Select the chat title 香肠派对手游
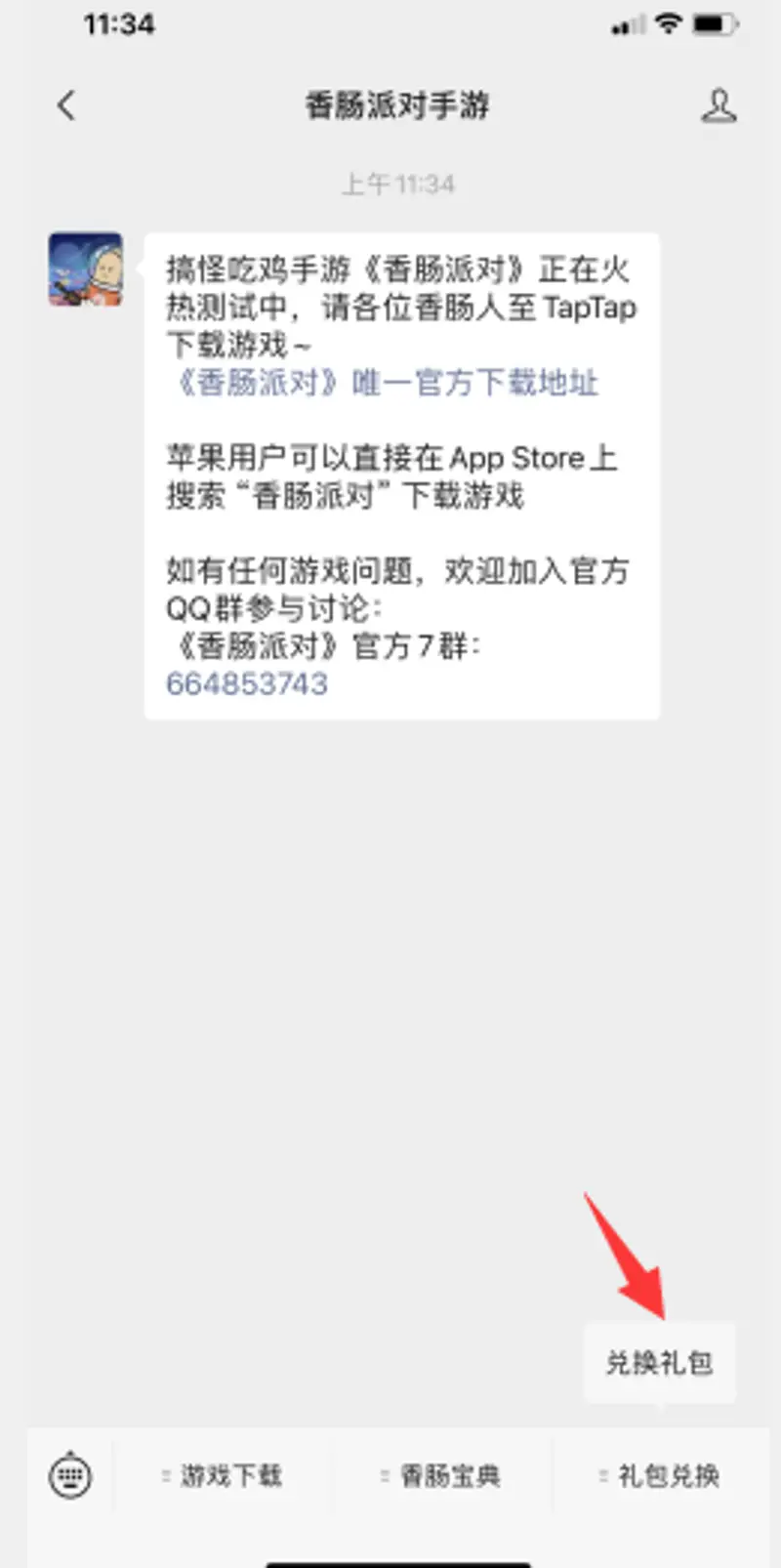This screenshot has width=781, height=1568. coord(394,106)
